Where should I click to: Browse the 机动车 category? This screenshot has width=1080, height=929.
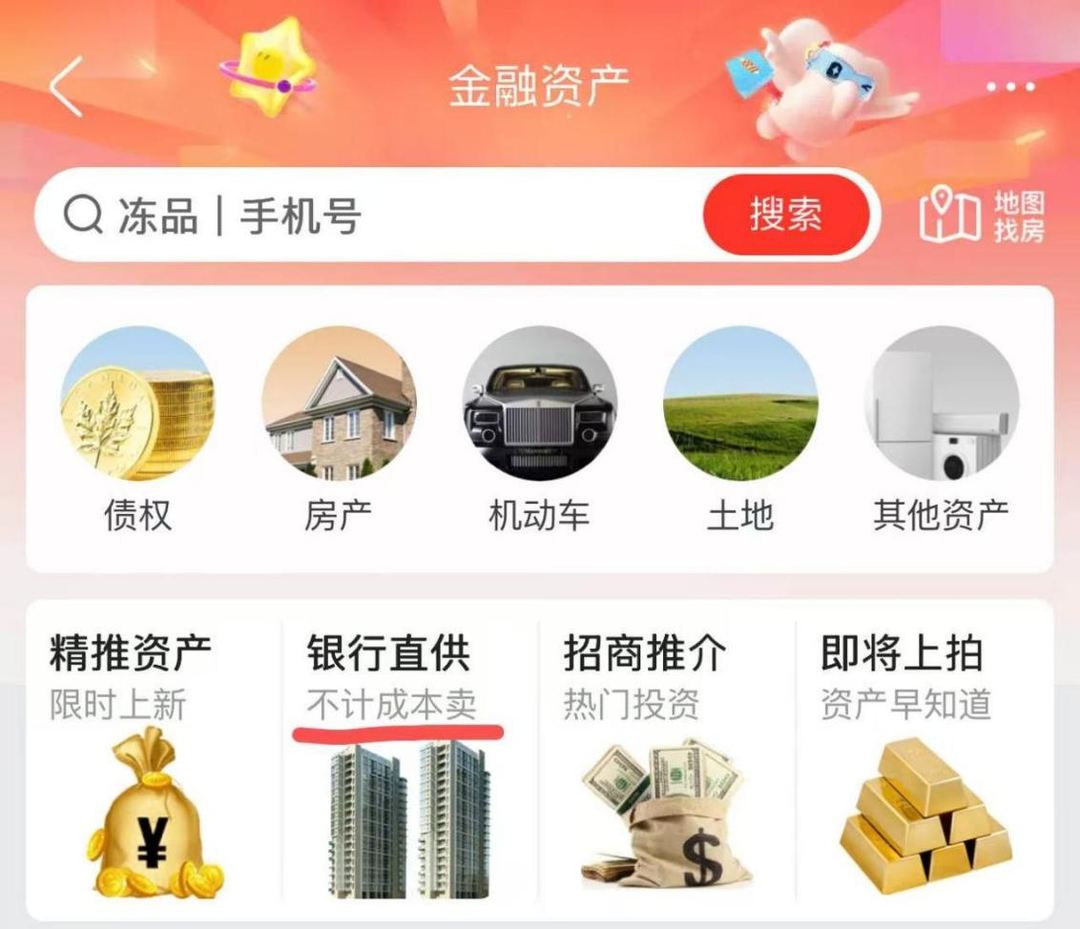(x=539, y=430)
